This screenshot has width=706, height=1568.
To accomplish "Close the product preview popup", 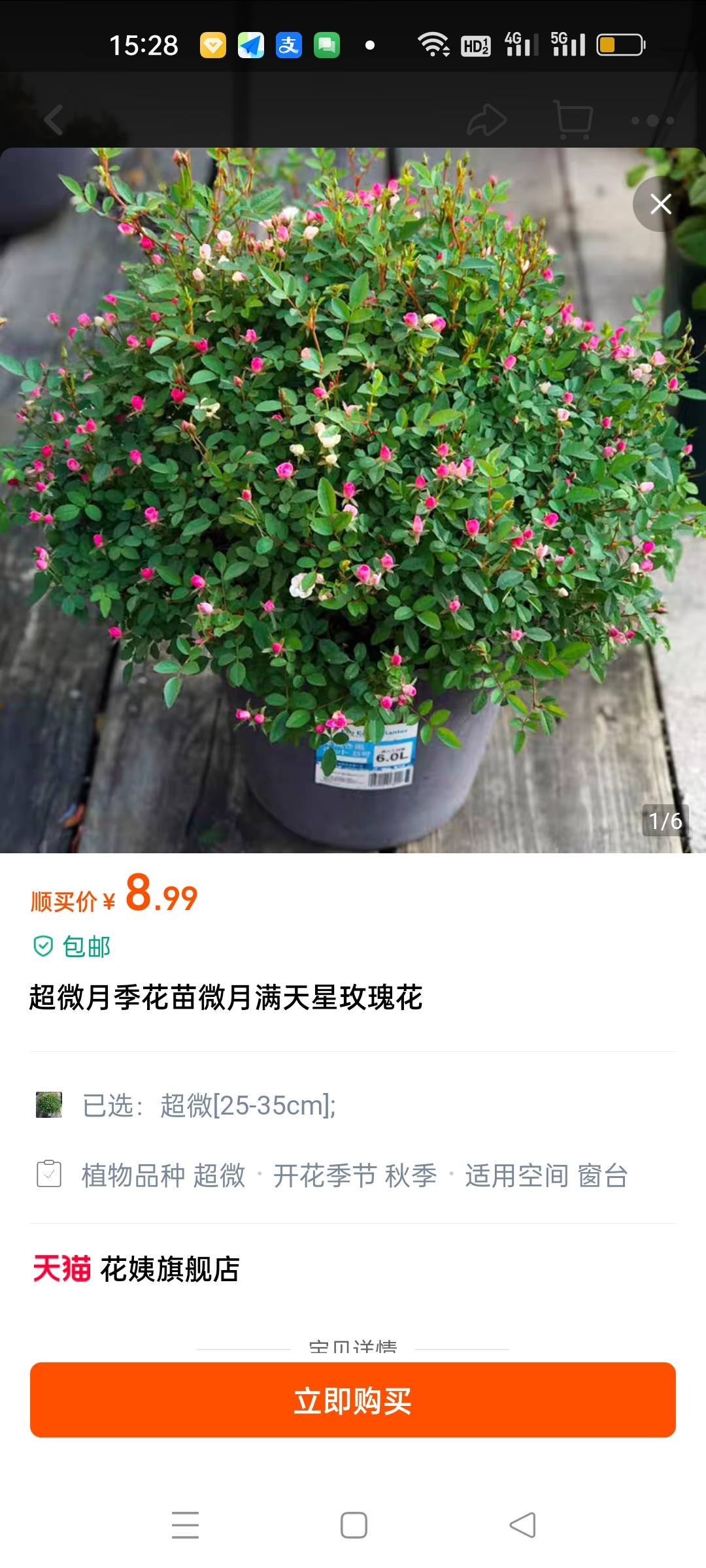I will click(x=660, y=204).
